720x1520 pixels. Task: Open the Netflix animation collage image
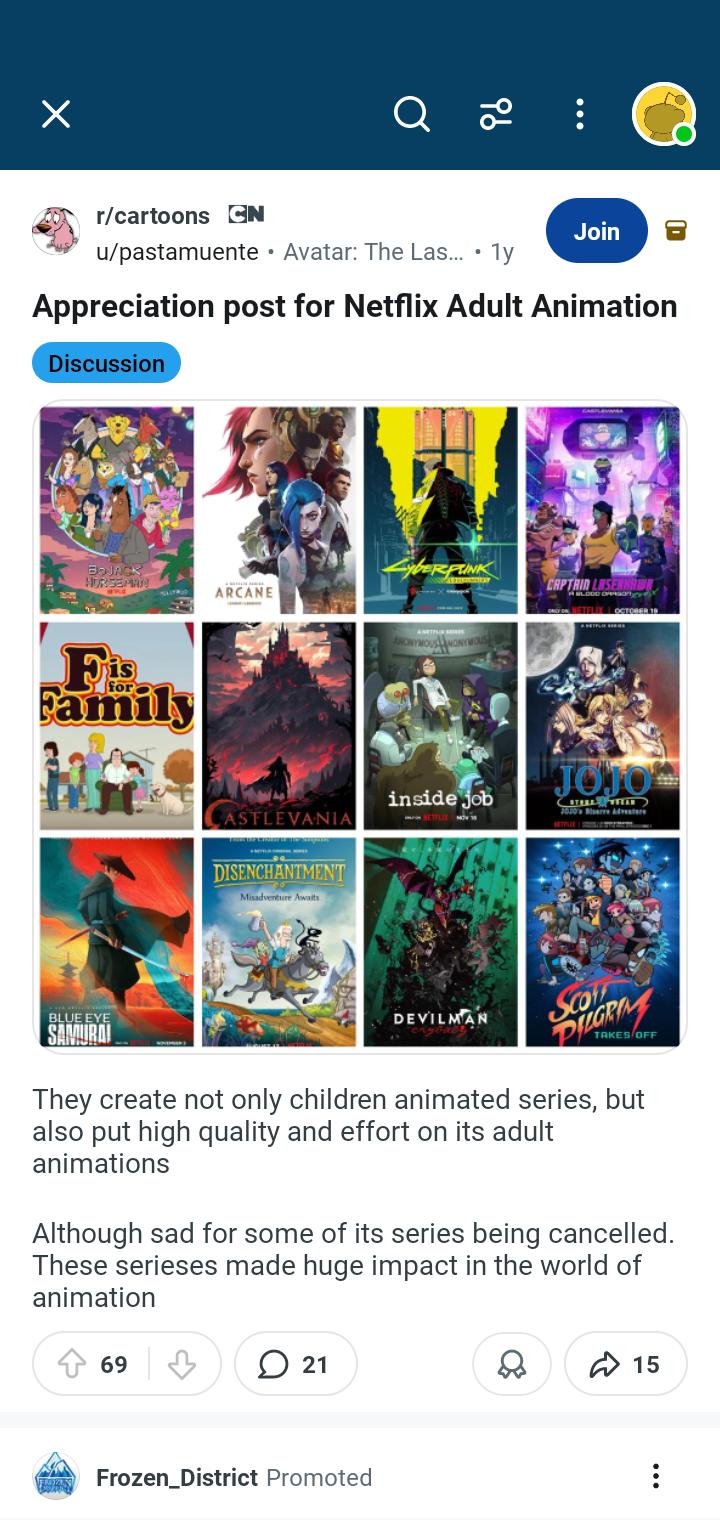point(360,727)
